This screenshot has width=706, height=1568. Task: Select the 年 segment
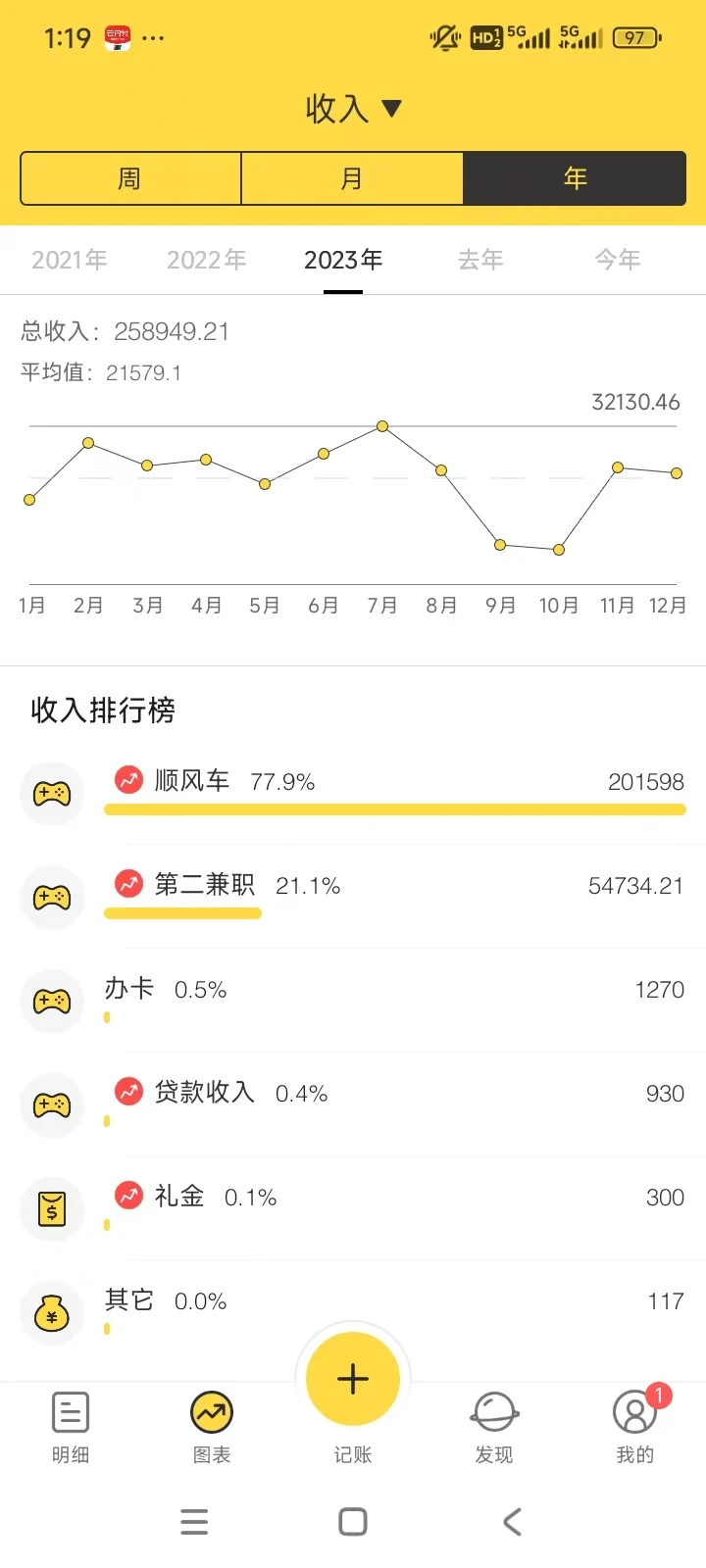[575, 178]
